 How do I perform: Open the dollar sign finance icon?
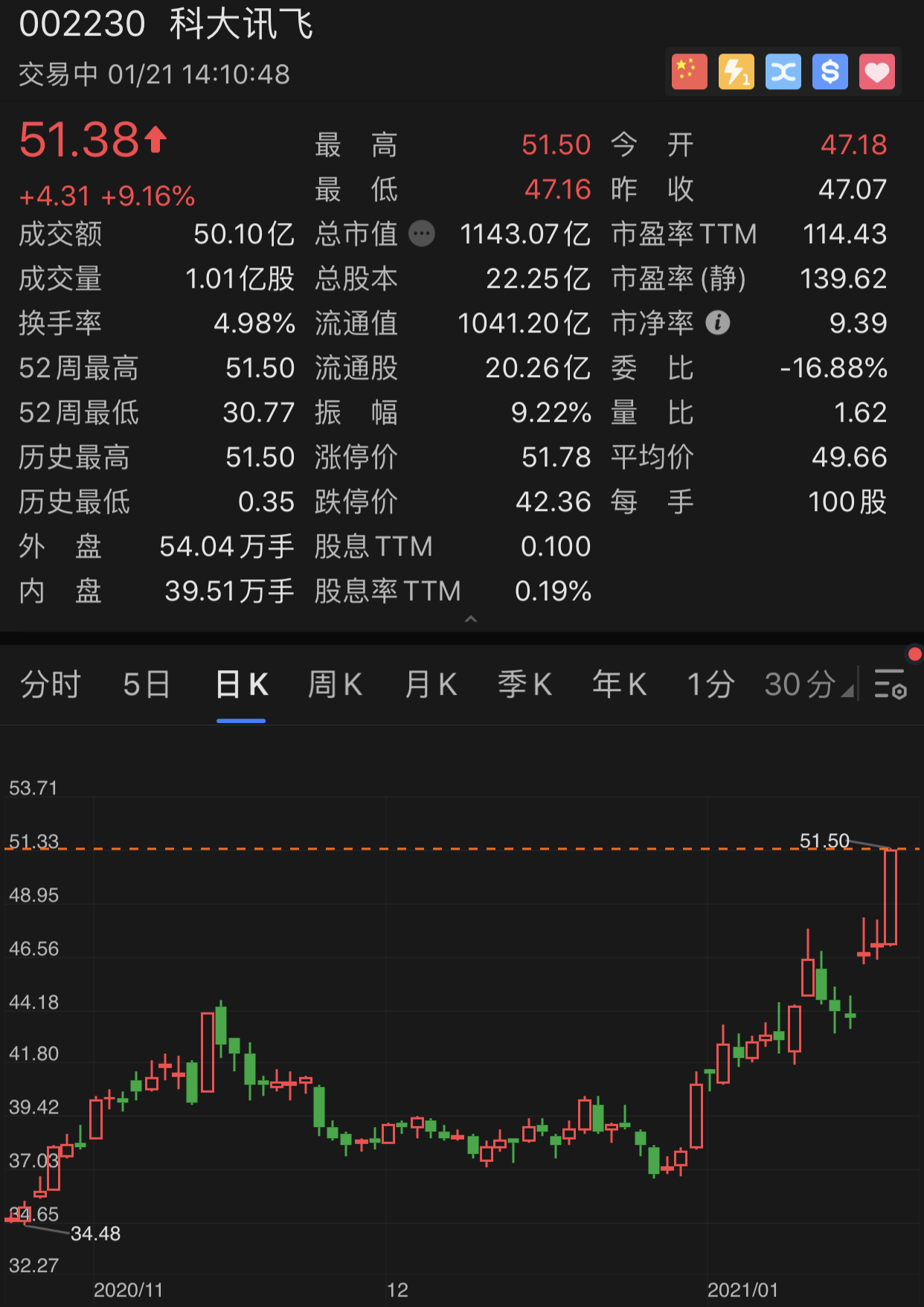click(x=830, y=71)
